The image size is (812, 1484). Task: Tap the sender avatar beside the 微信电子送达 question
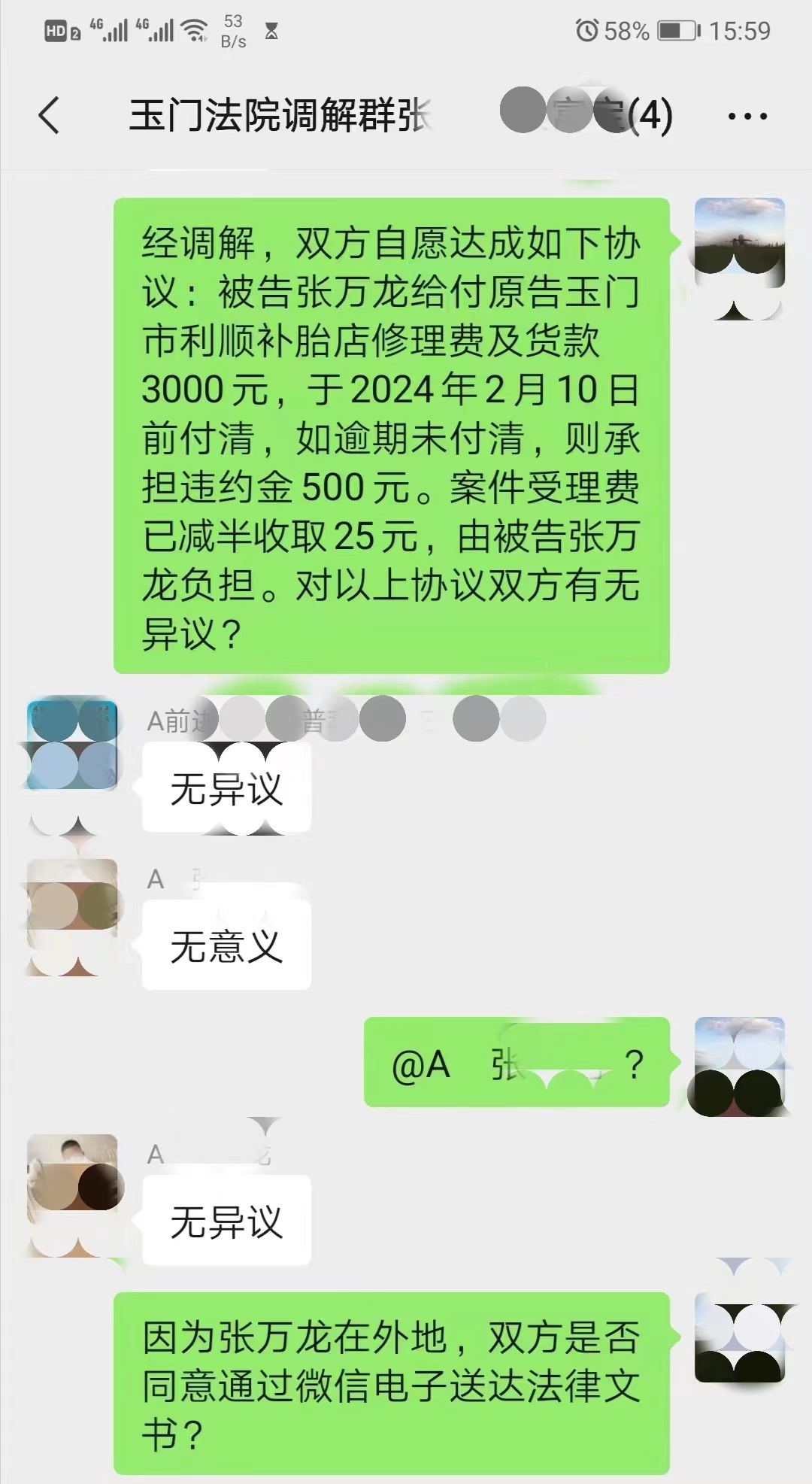click(739, 1337)
